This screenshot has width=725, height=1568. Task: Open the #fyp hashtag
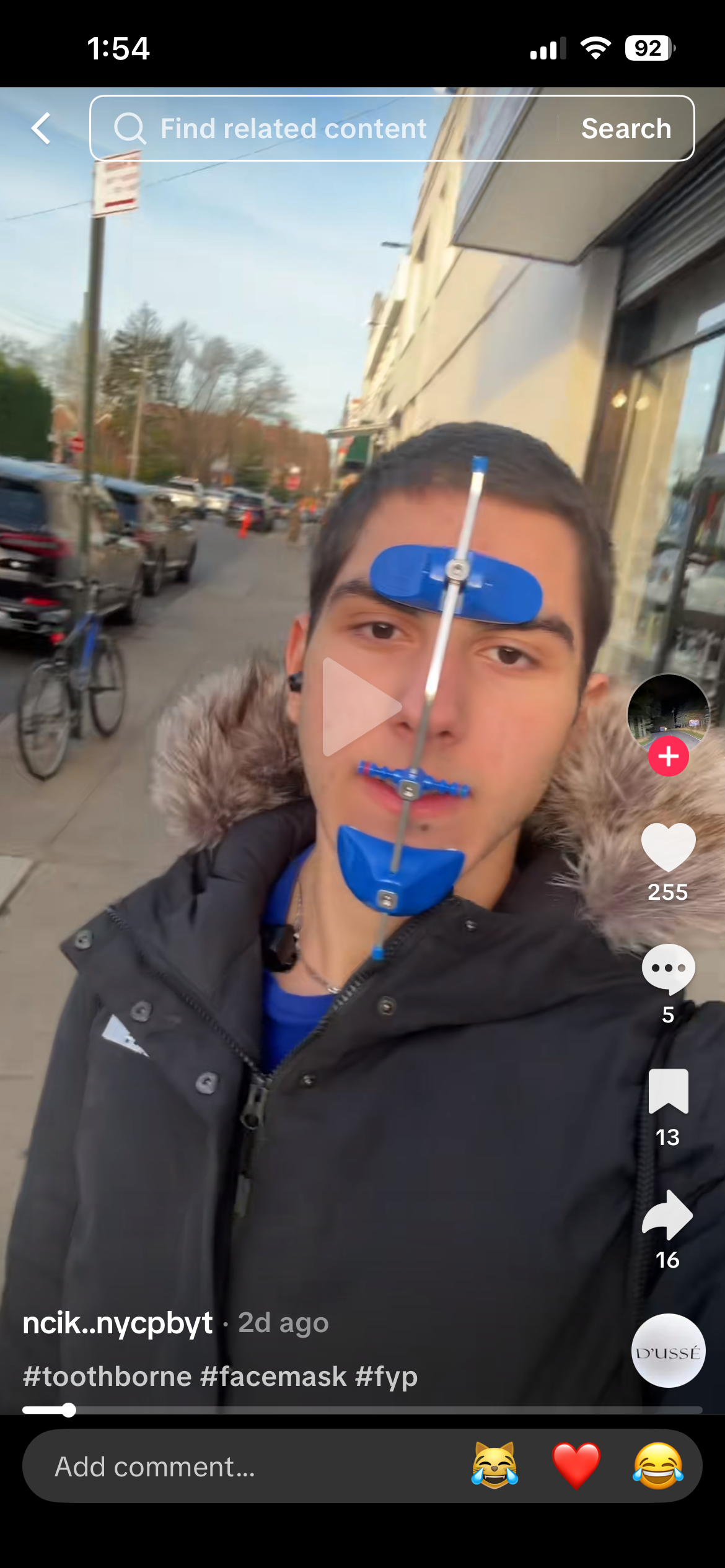pos(386,1376)
